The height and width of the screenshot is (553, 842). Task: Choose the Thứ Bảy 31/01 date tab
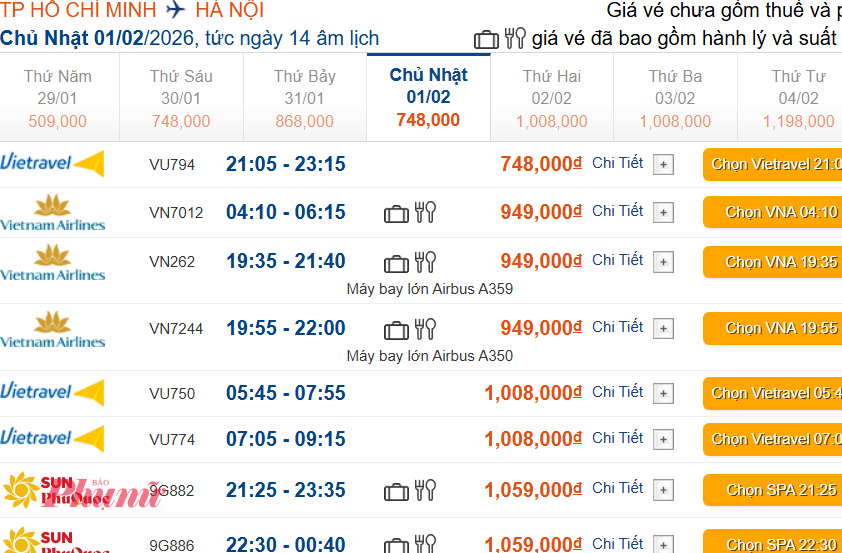(x=305, y=98)
